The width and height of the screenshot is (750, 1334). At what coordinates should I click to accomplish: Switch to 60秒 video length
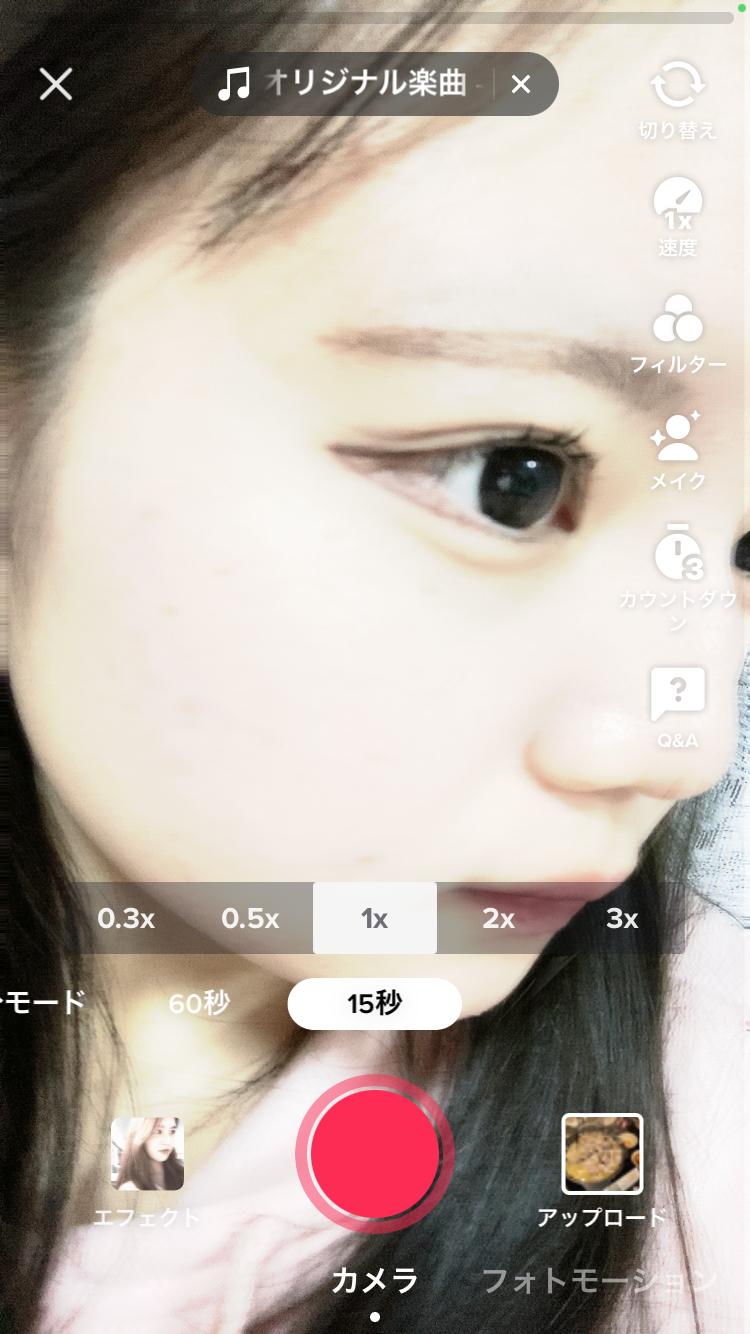pyautogui.click(x=199, y=1003)
